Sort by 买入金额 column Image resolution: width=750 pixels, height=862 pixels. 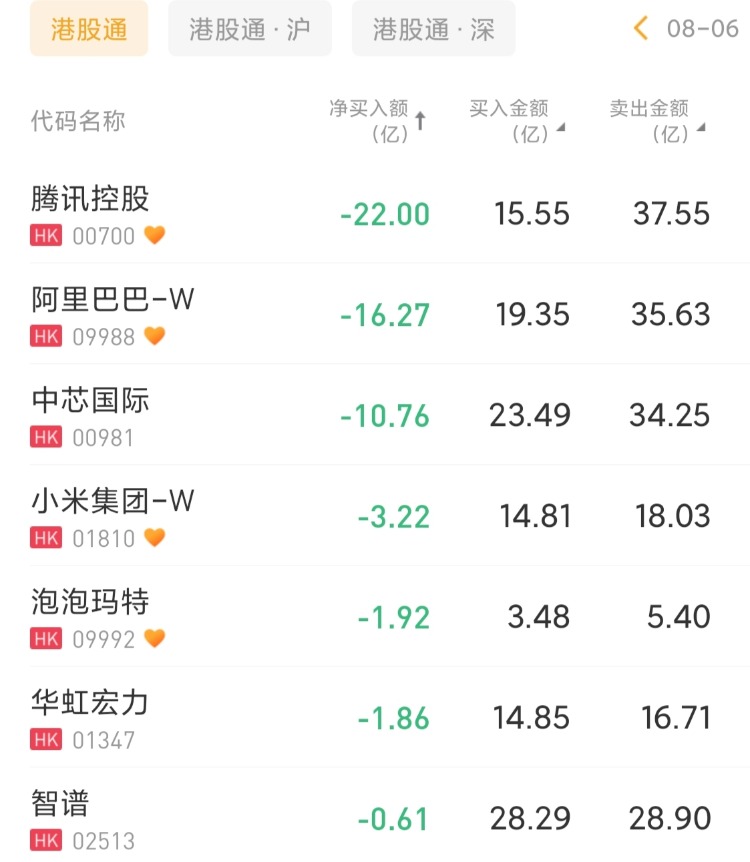(x=517, y=121)
